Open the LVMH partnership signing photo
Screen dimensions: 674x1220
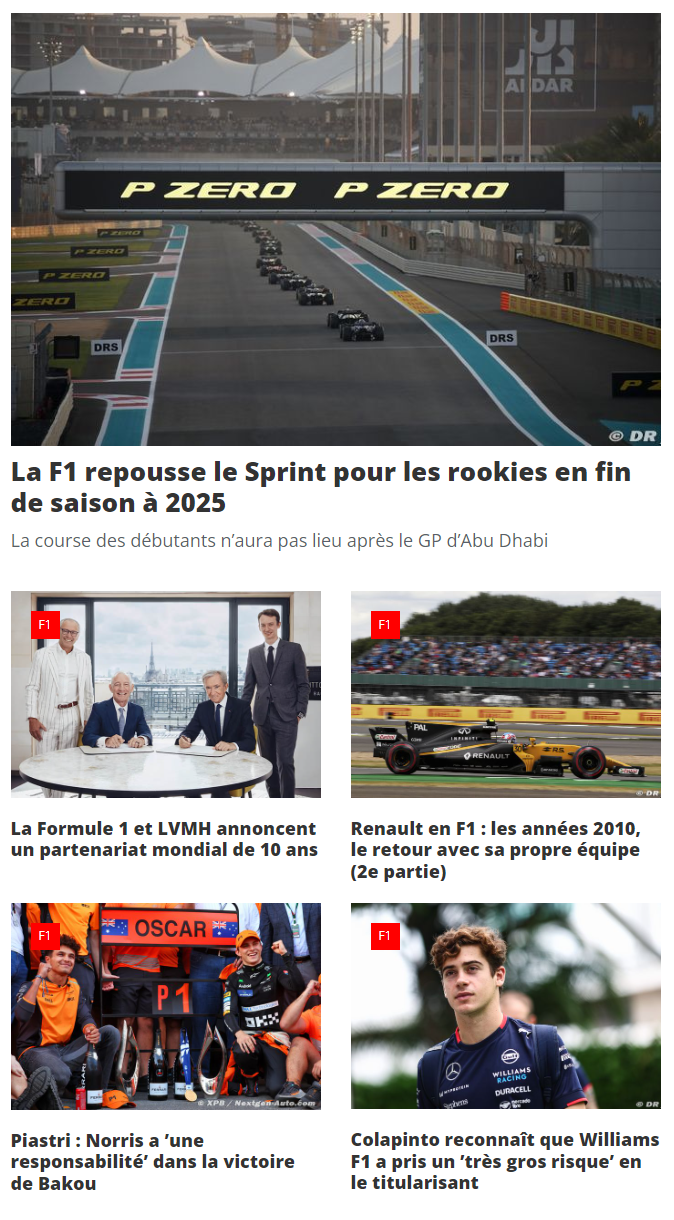tap(166, 694)
